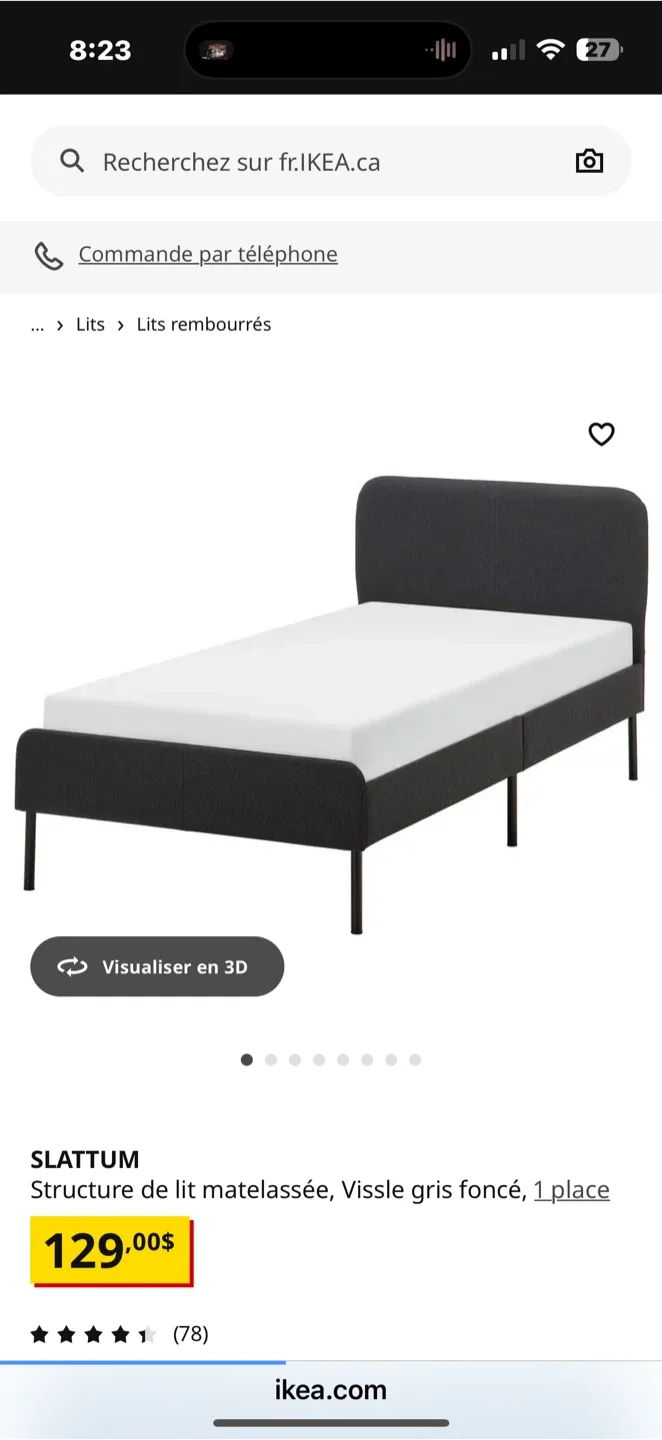Tap Visualiser en 3D button
Image resolution: width=662 pixels, height=1440 pixels.
[x=157, y=966]
